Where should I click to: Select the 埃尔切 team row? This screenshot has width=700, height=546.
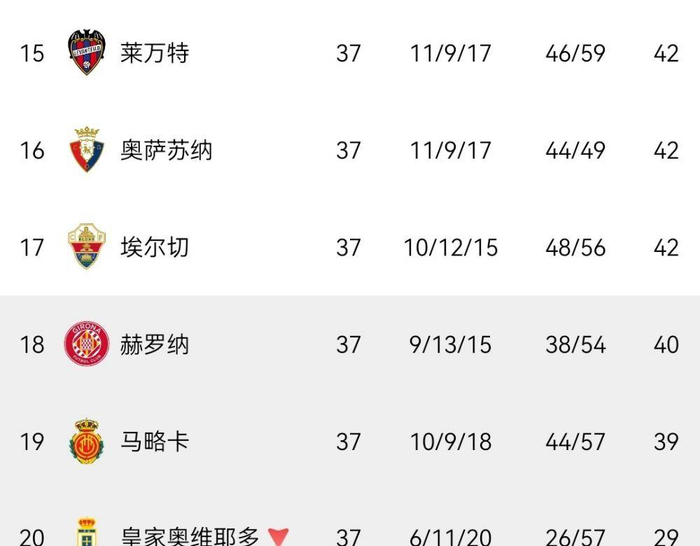(350, 247)
